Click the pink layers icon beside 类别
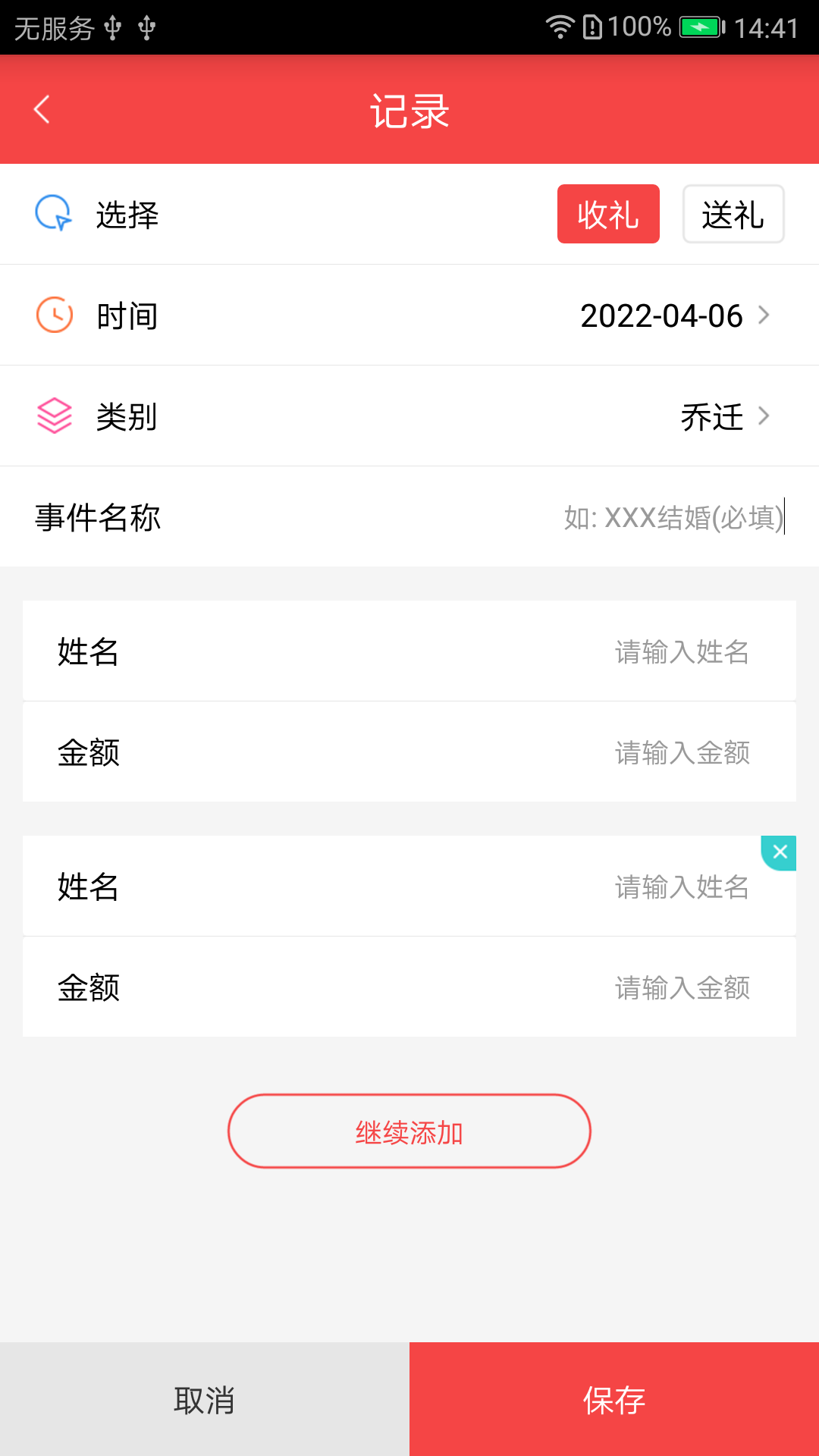Image resolution: width=819 pixels, height=1456 pixels. click(x=54, y=416)
